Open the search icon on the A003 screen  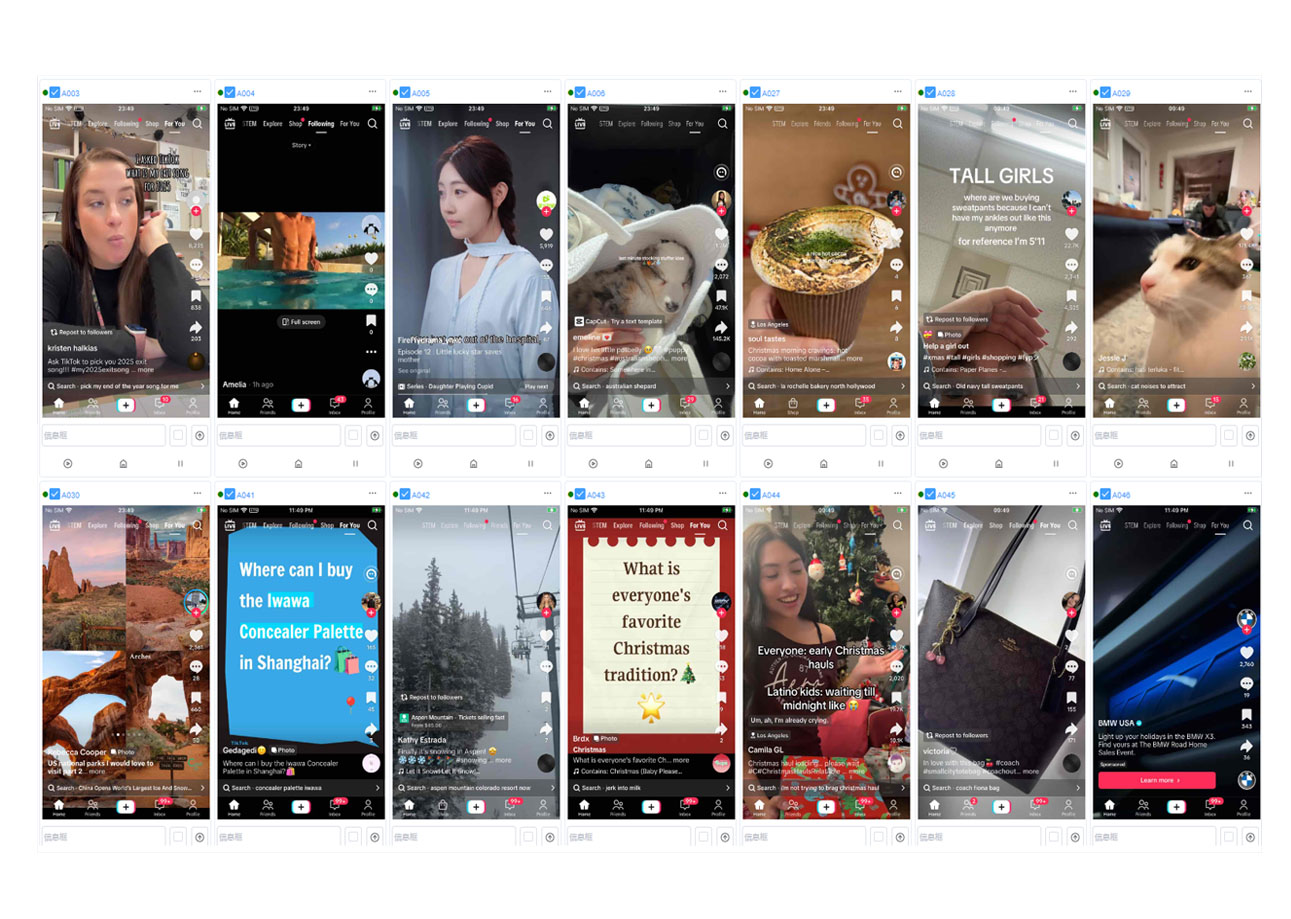click(197, 124)
